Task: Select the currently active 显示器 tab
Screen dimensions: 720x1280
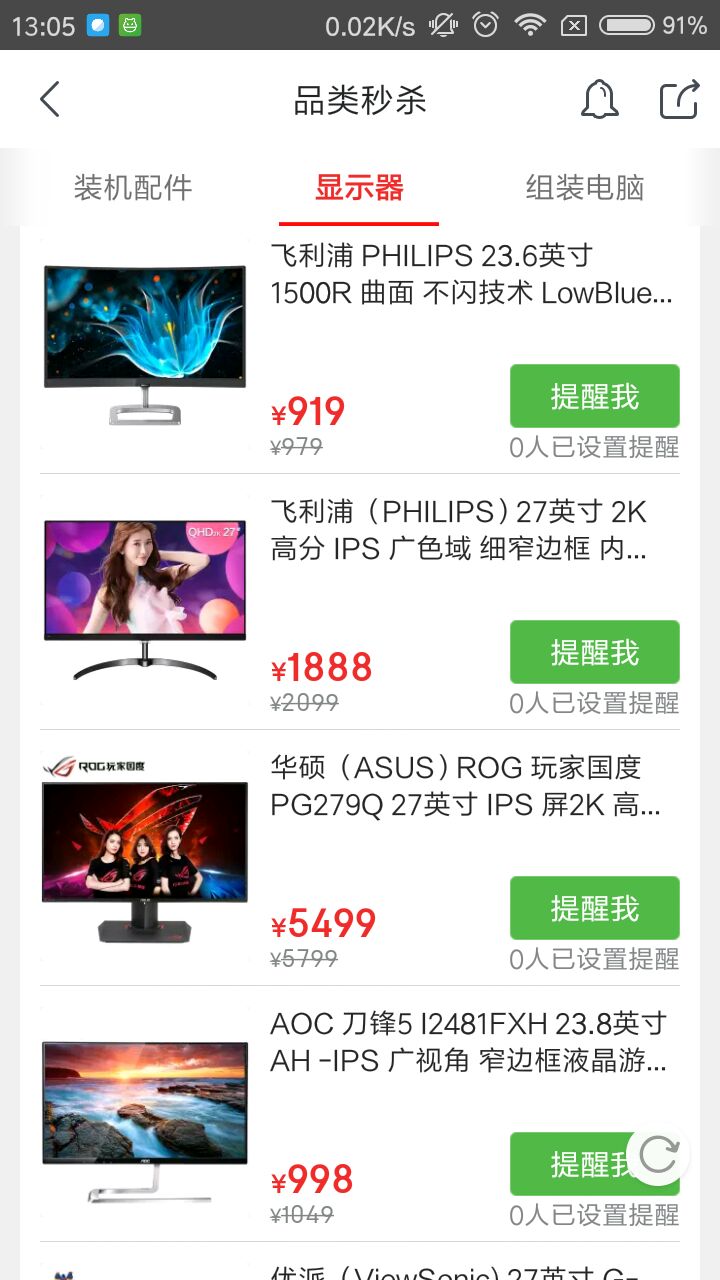Action: [x=360, y=188]
